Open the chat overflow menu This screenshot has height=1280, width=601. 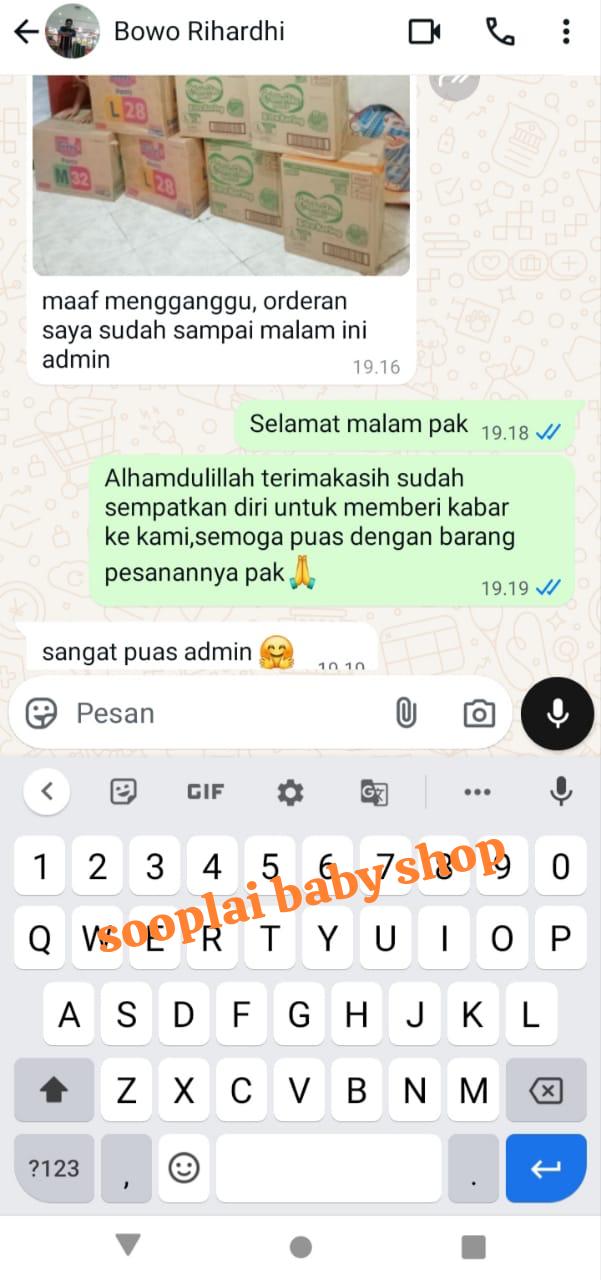click(x=566, y=32)
